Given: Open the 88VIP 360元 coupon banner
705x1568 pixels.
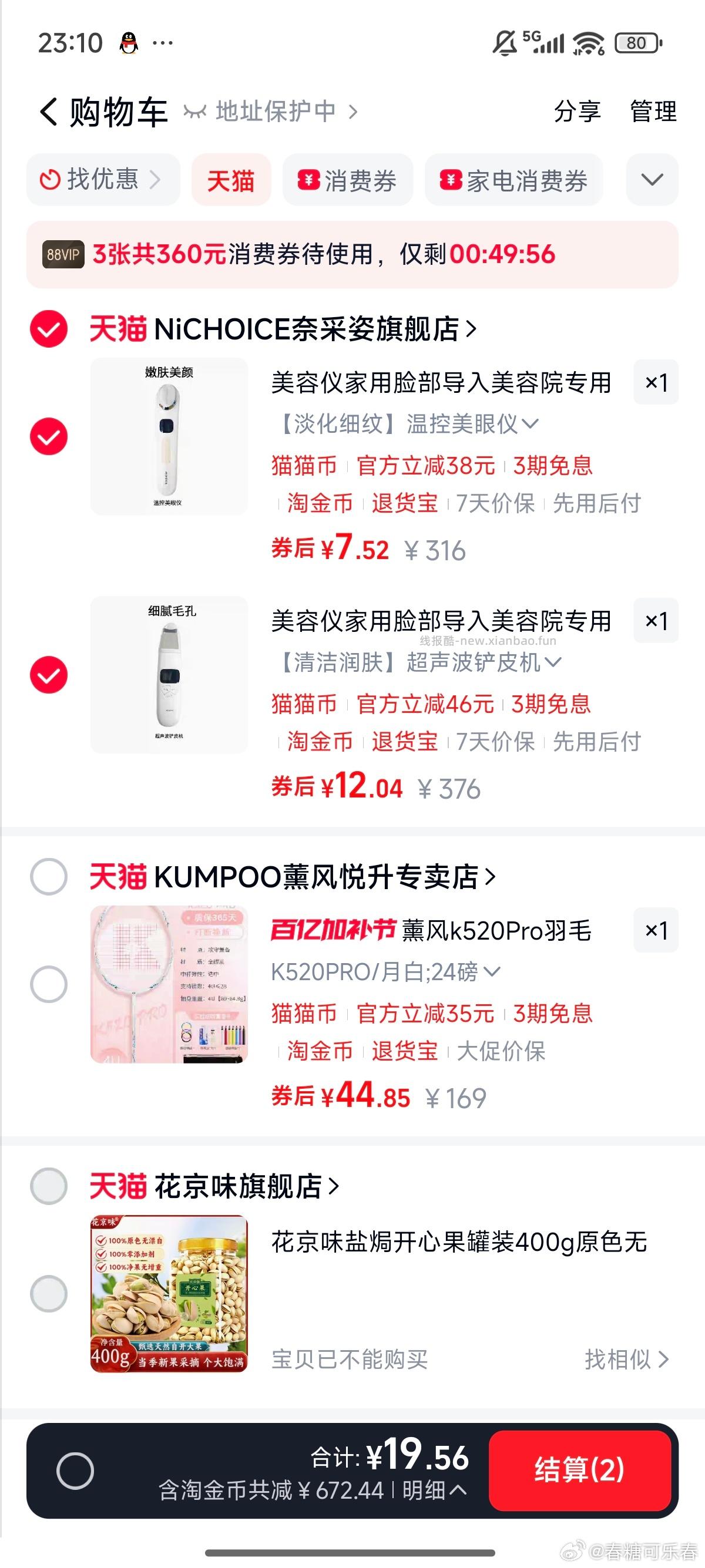Looking at the screenshot, I should [352, 254].
